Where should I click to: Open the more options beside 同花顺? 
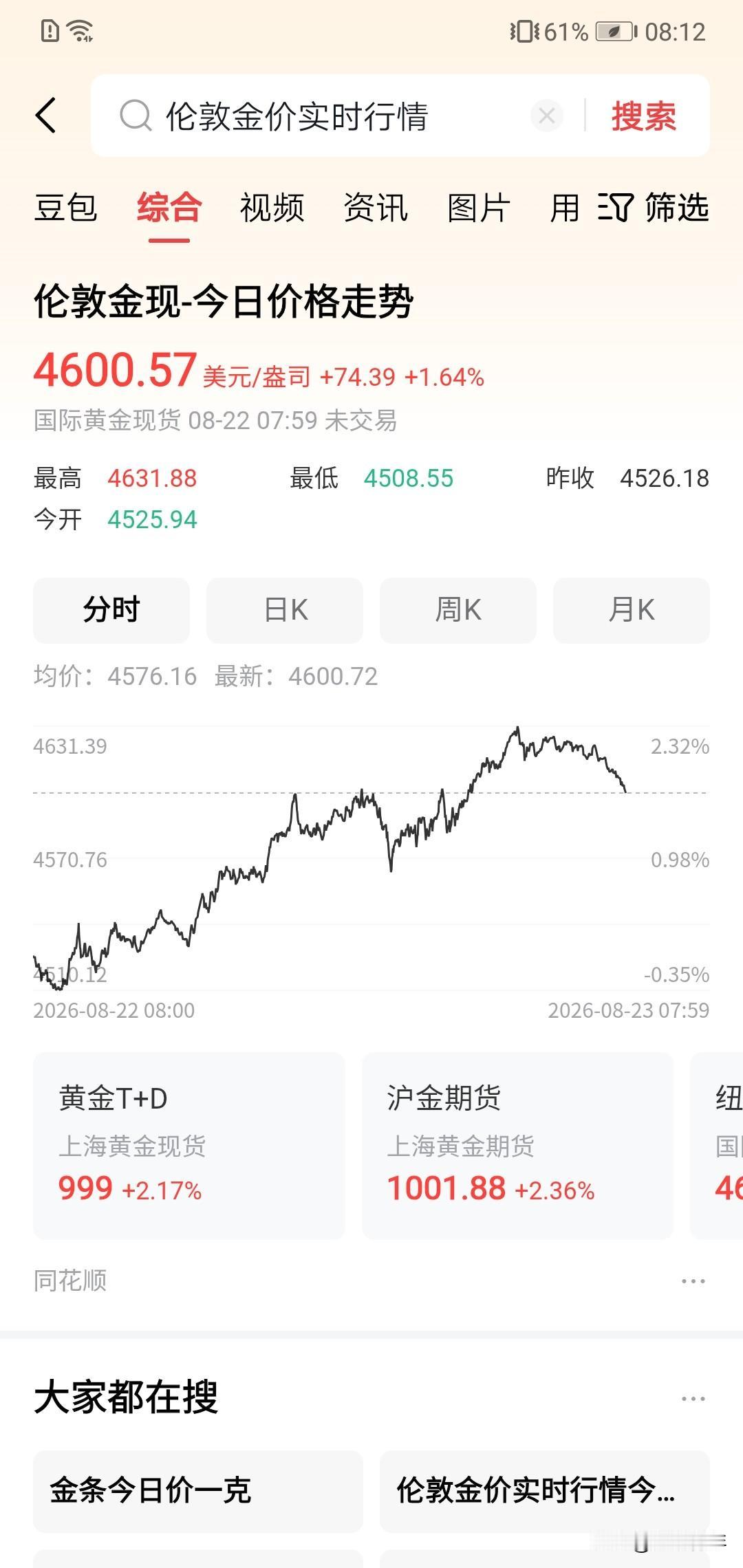point(693,1281)
